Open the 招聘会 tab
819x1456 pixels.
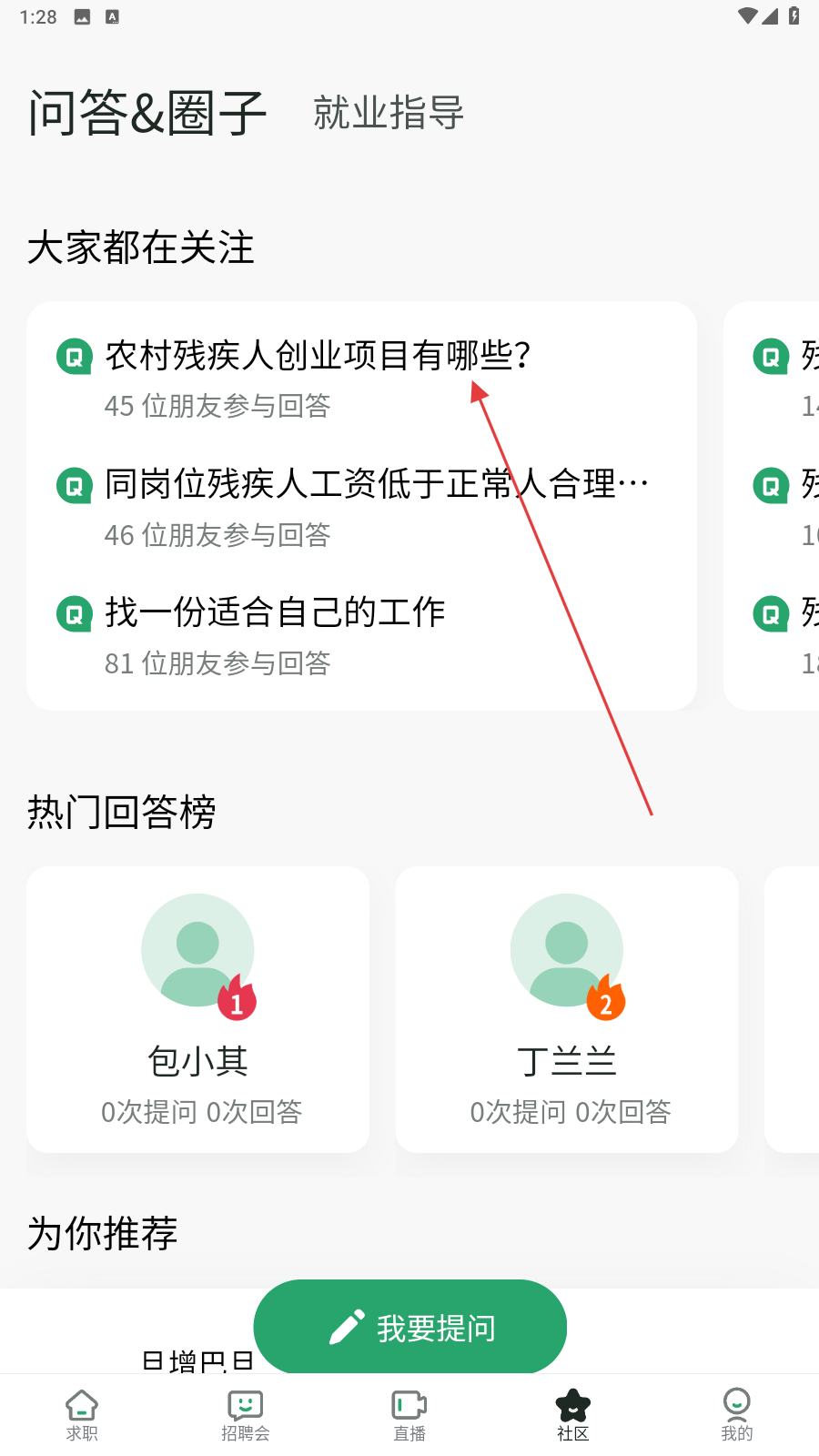tap(246, 1415)
